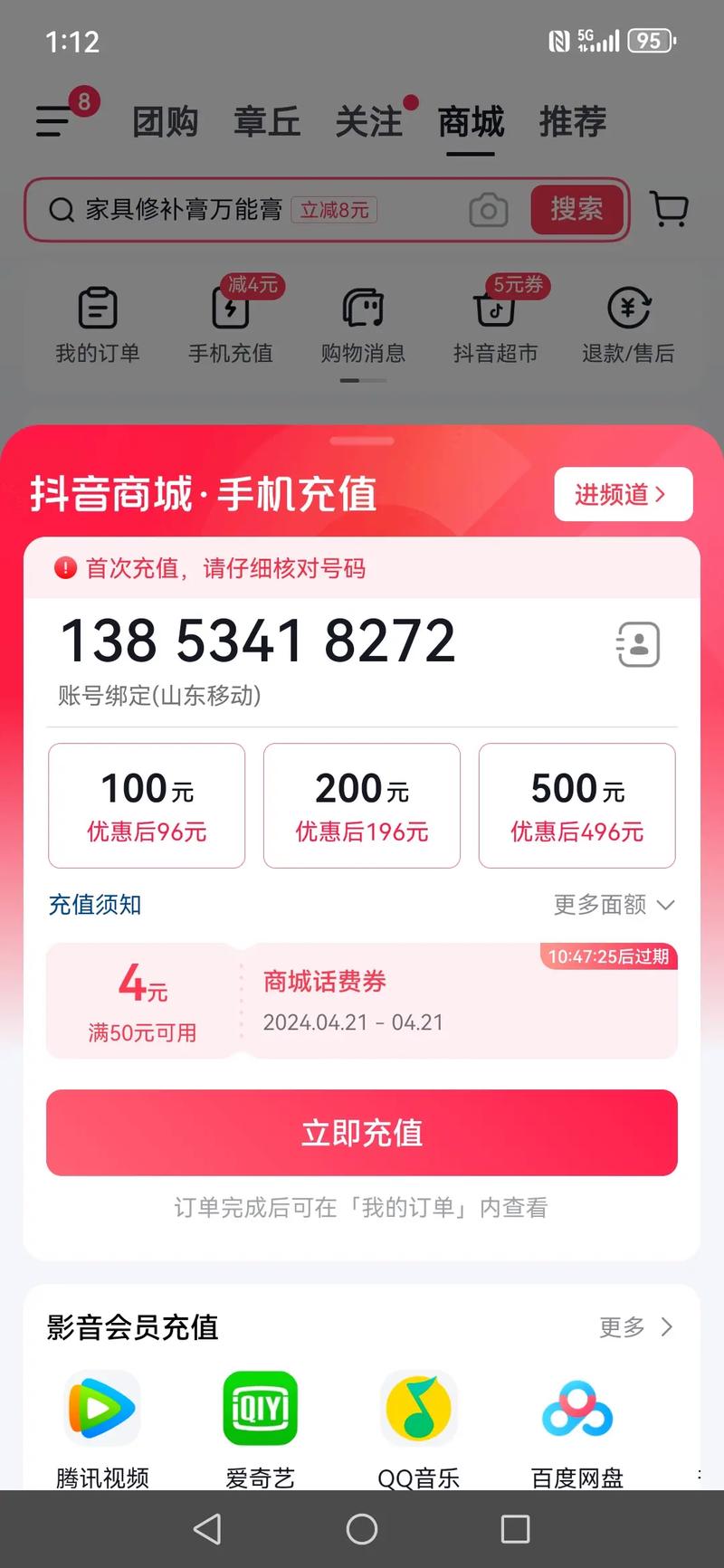Open the 我的订单 (My Orders) icon
724x1568 pixels.
pos(97,321)
